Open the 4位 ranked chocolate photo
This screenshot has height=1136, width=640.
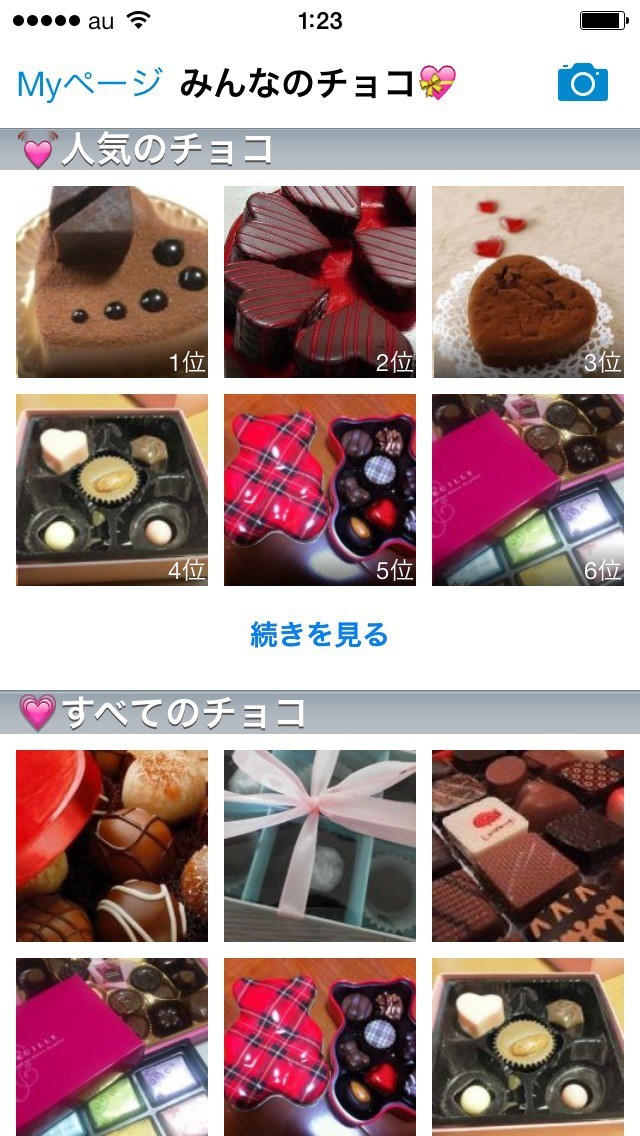point(112,490)
